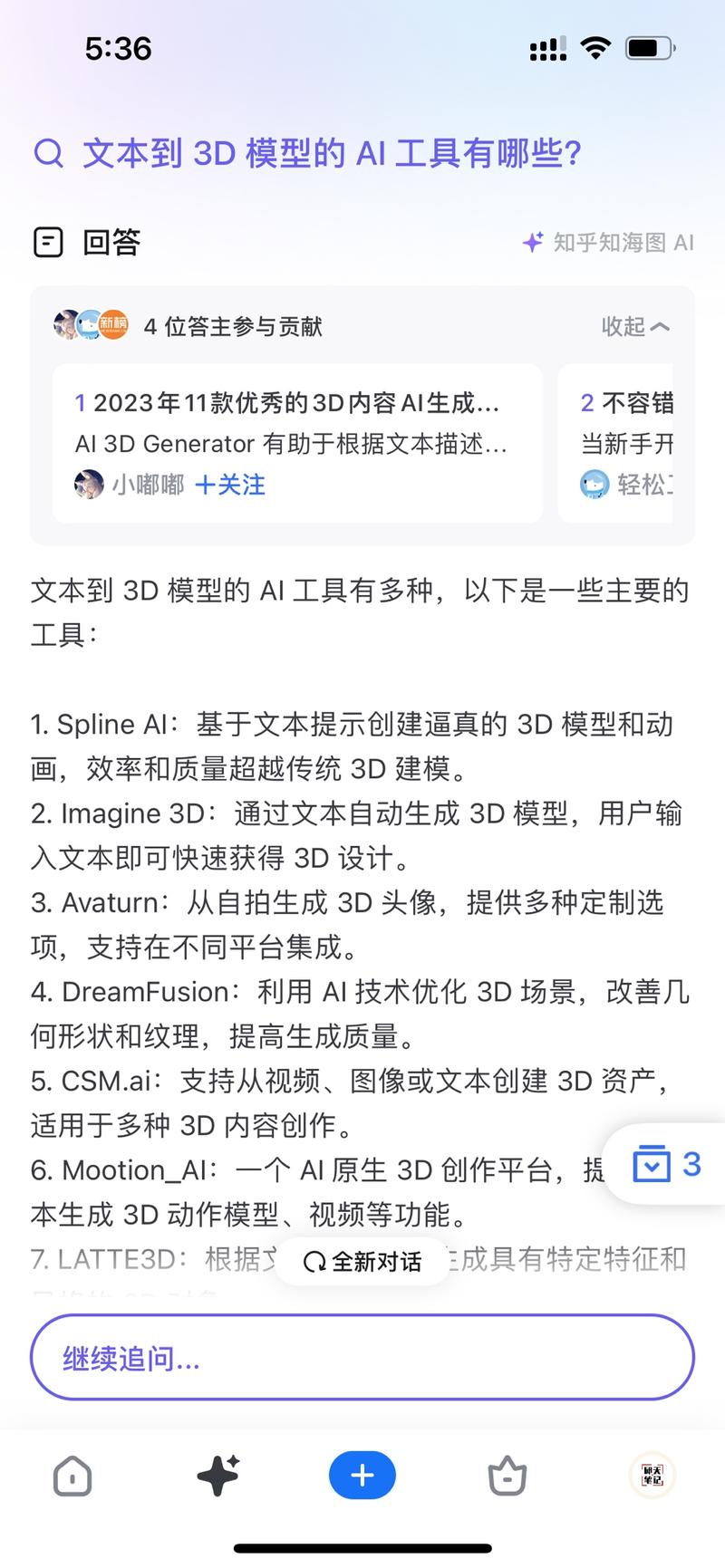Open the second source card 不容错
The image size is (725, 1568).
click(625, 442)
